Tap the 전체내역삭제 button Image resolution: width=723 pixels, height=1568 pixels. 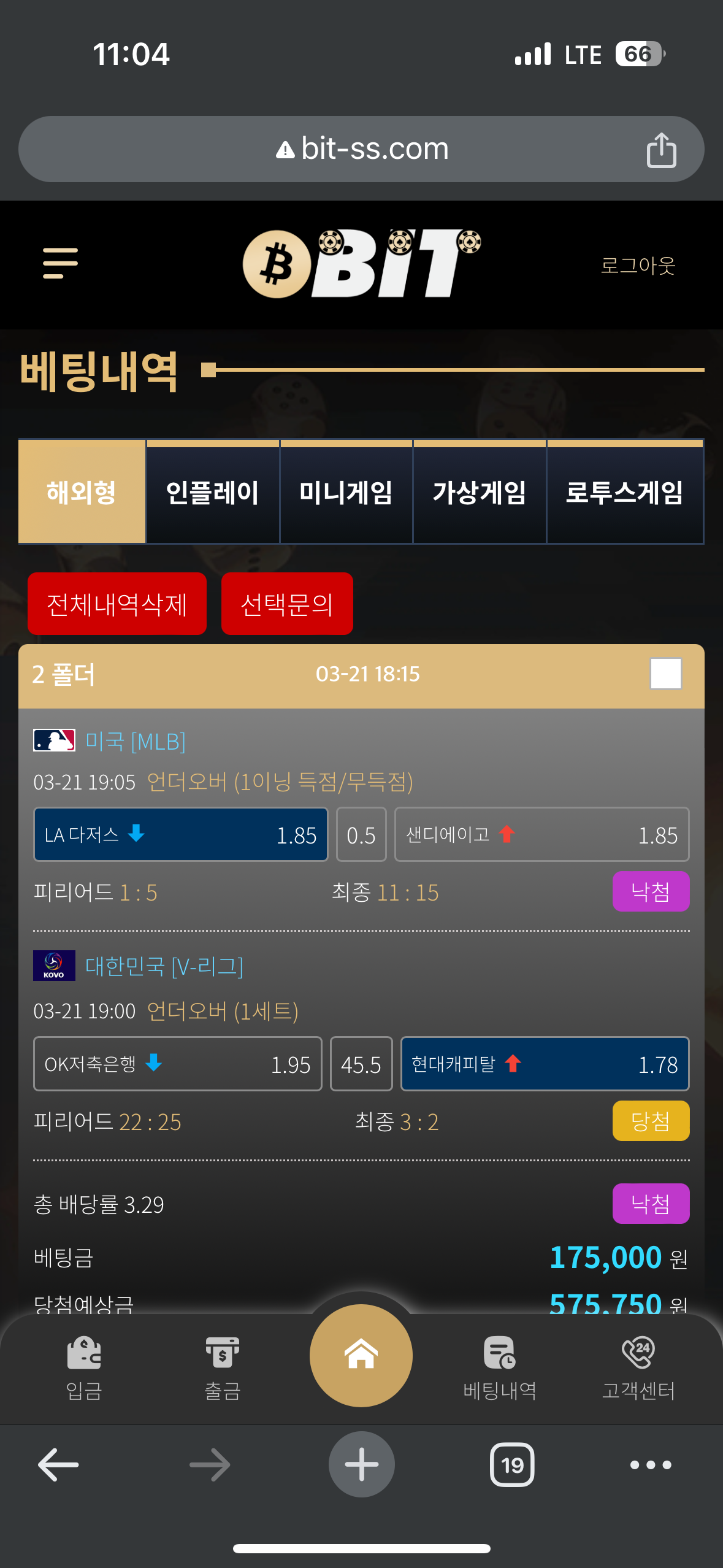coord(117,604)
